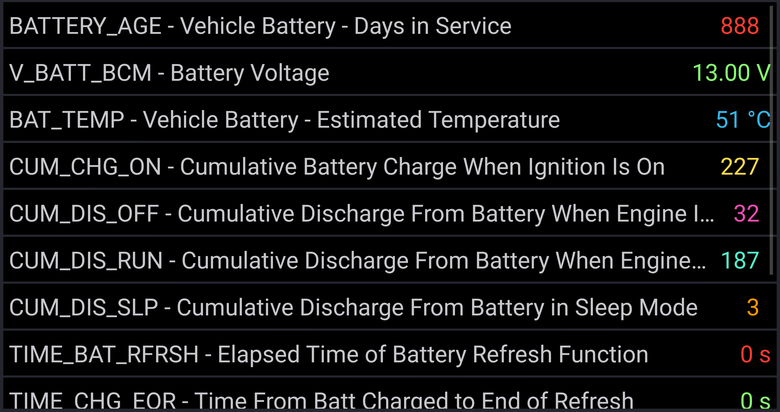Select the CUM_DIS_OFF Cumulative Discharge row

point(390,214)
